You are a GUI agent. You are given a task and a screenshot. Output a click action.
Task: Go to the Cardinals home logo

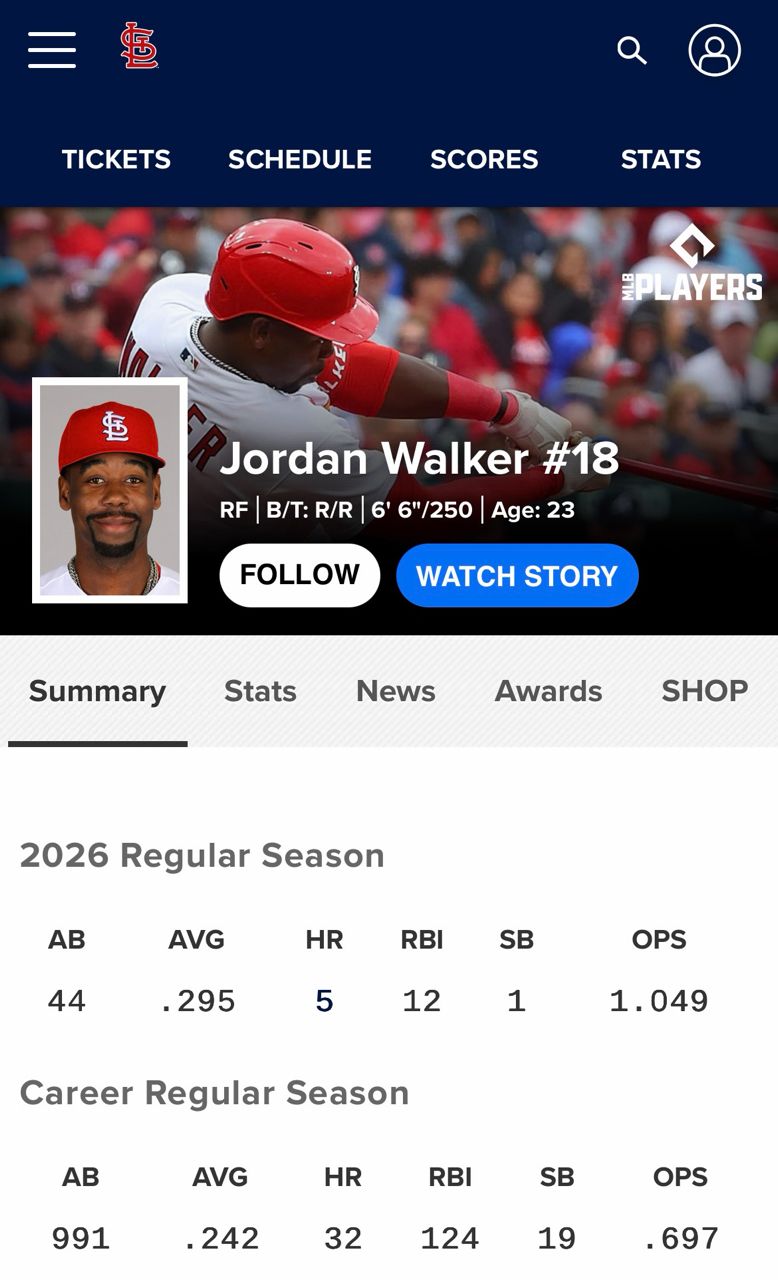pyautogui.click(x=139, y=47)
